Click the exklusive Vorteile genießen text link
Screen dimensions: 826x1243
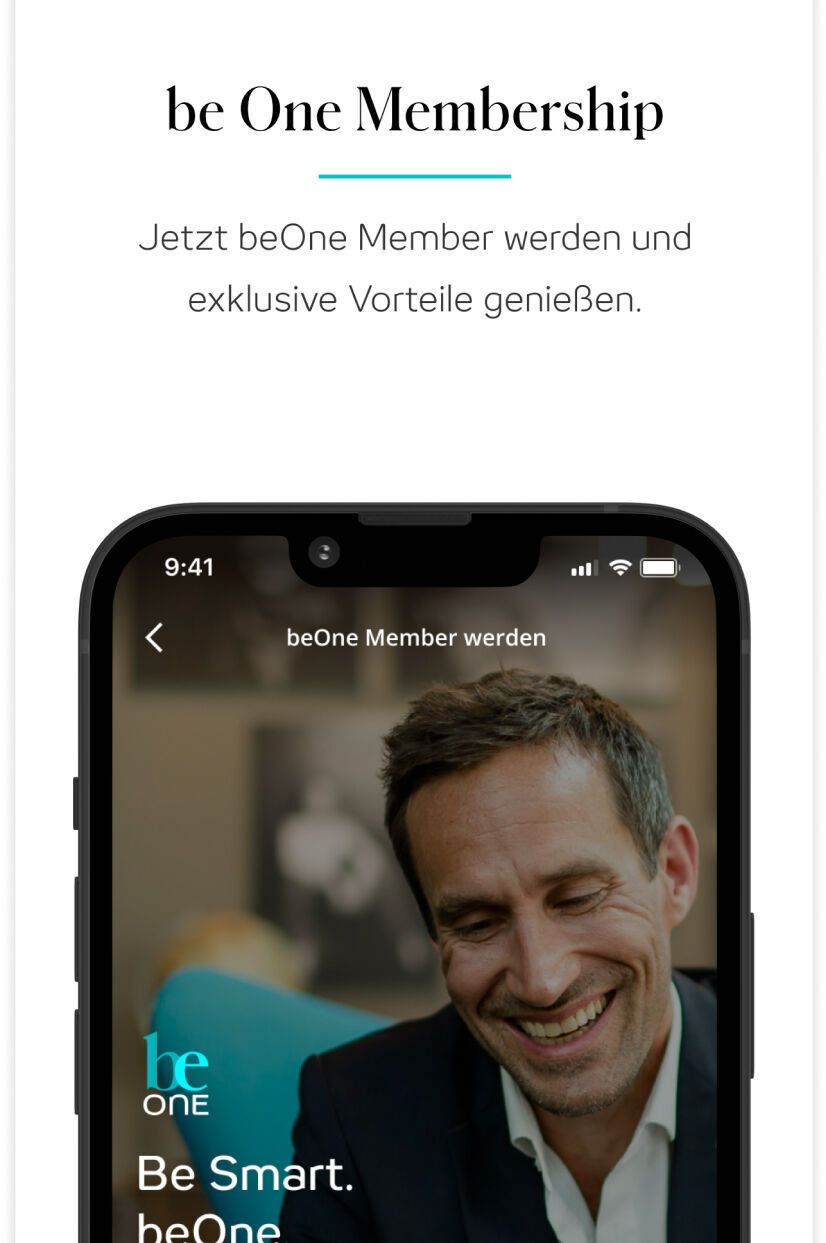pyautogui.click(x=416, y=297)
